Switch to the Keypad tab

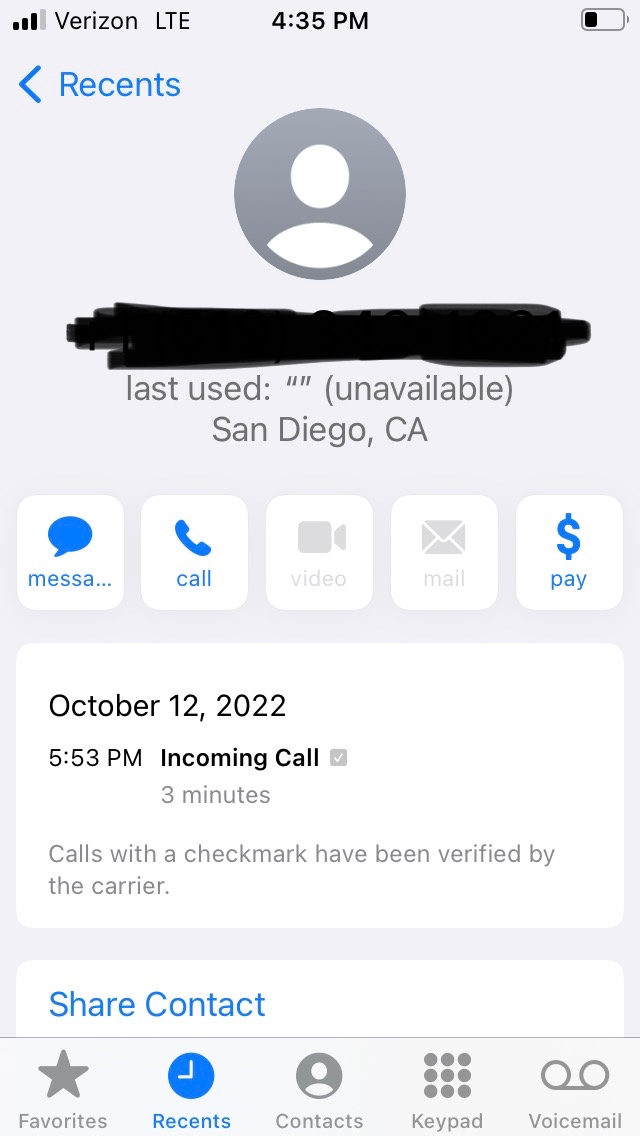click(447, 1088)
